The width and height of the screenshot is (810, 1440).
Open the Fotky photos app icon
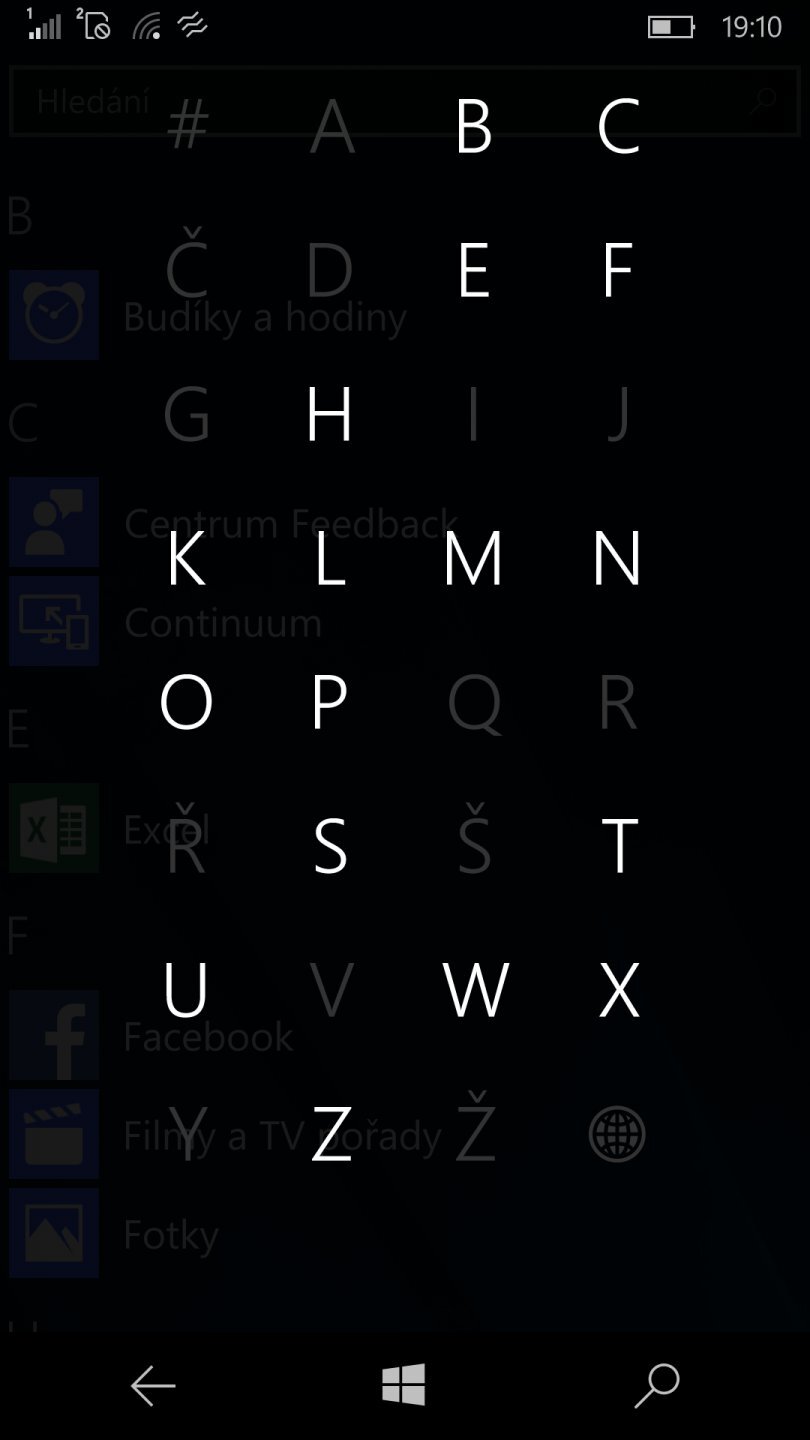pyautogui.click(x=54, y=1233)
